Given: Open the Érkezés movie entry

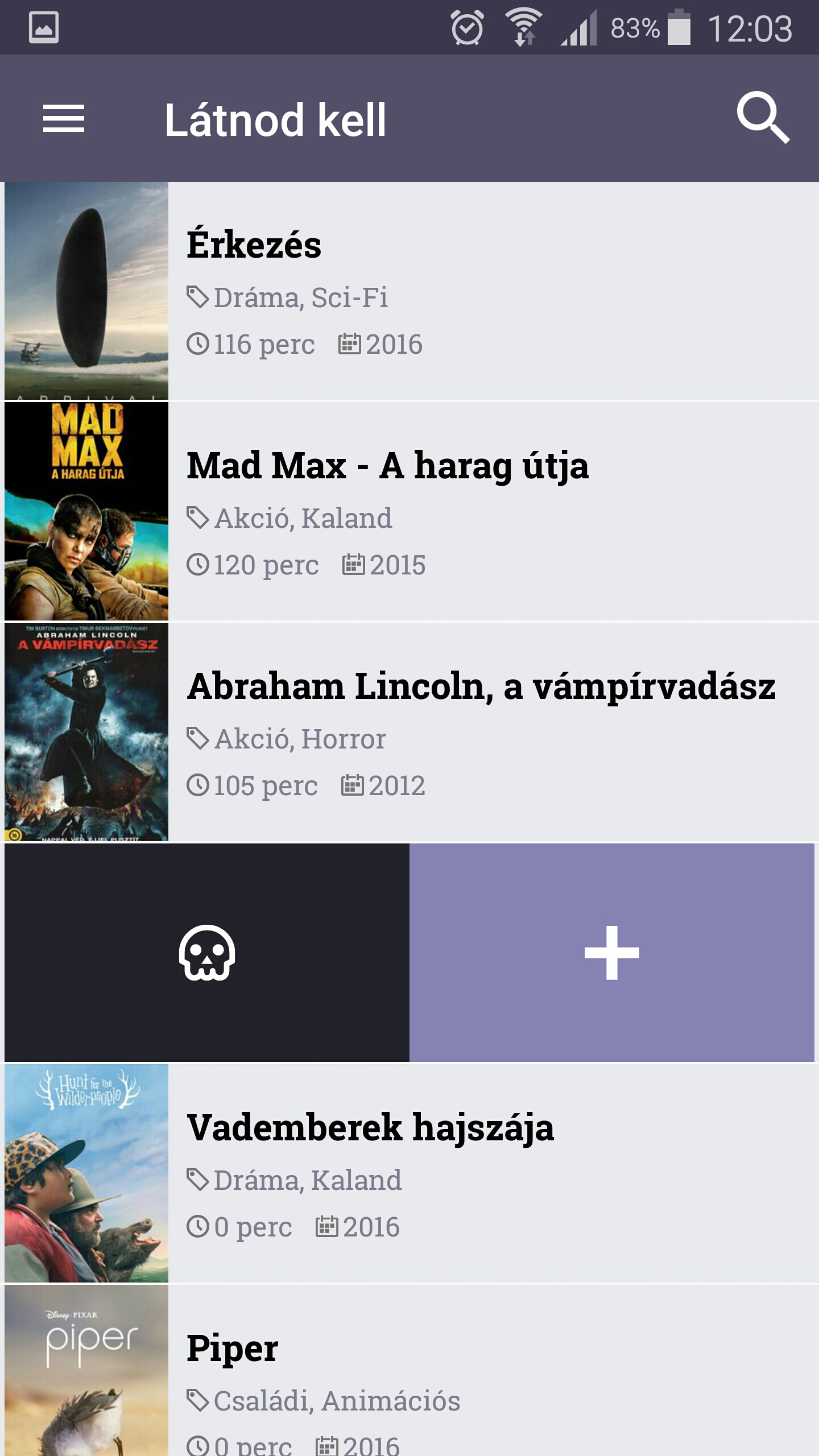Looking at the screenshot, I should coord(409,291).
